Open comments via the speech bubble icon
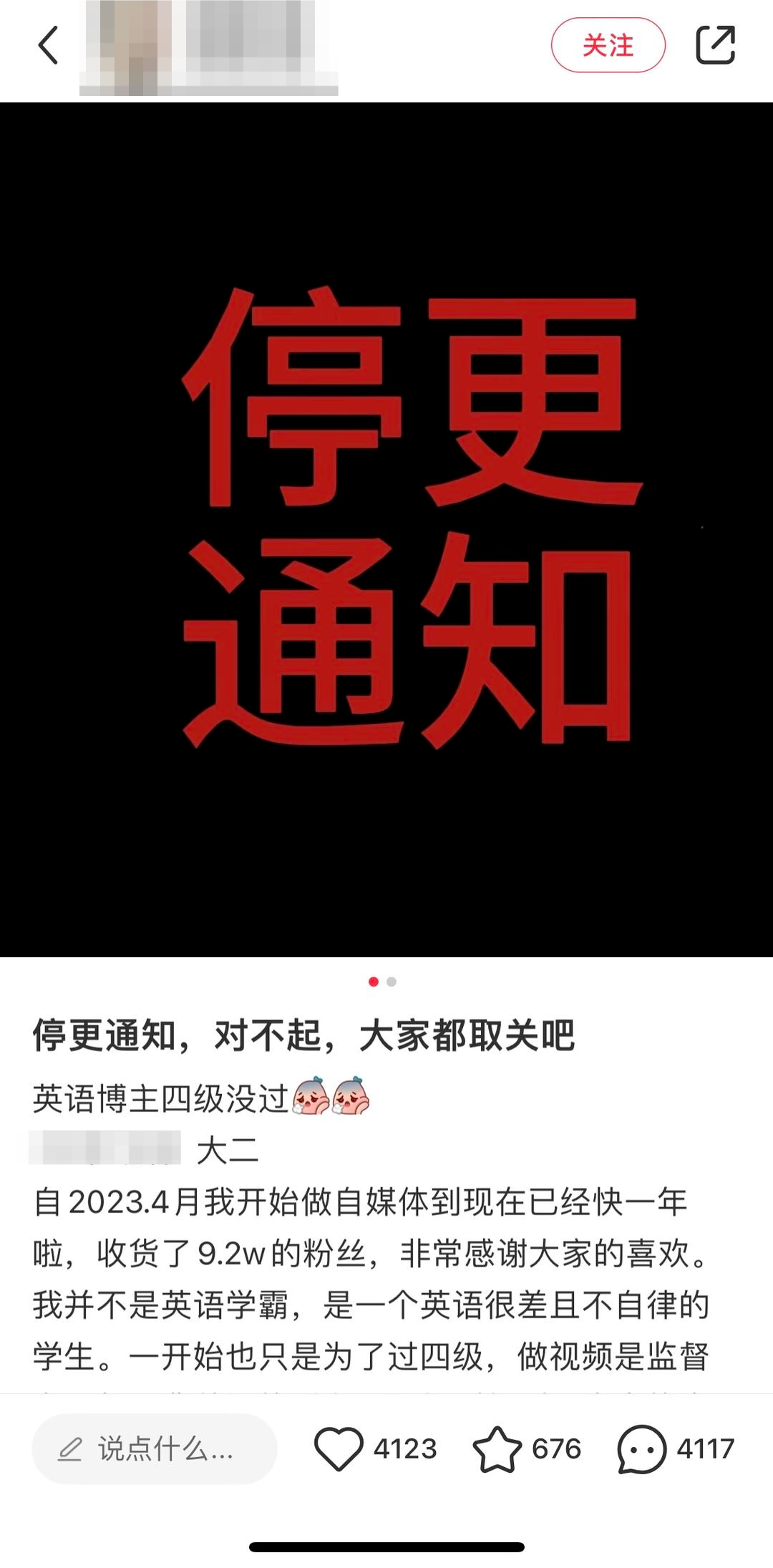773x1568 pixels. coord(641,1448)
